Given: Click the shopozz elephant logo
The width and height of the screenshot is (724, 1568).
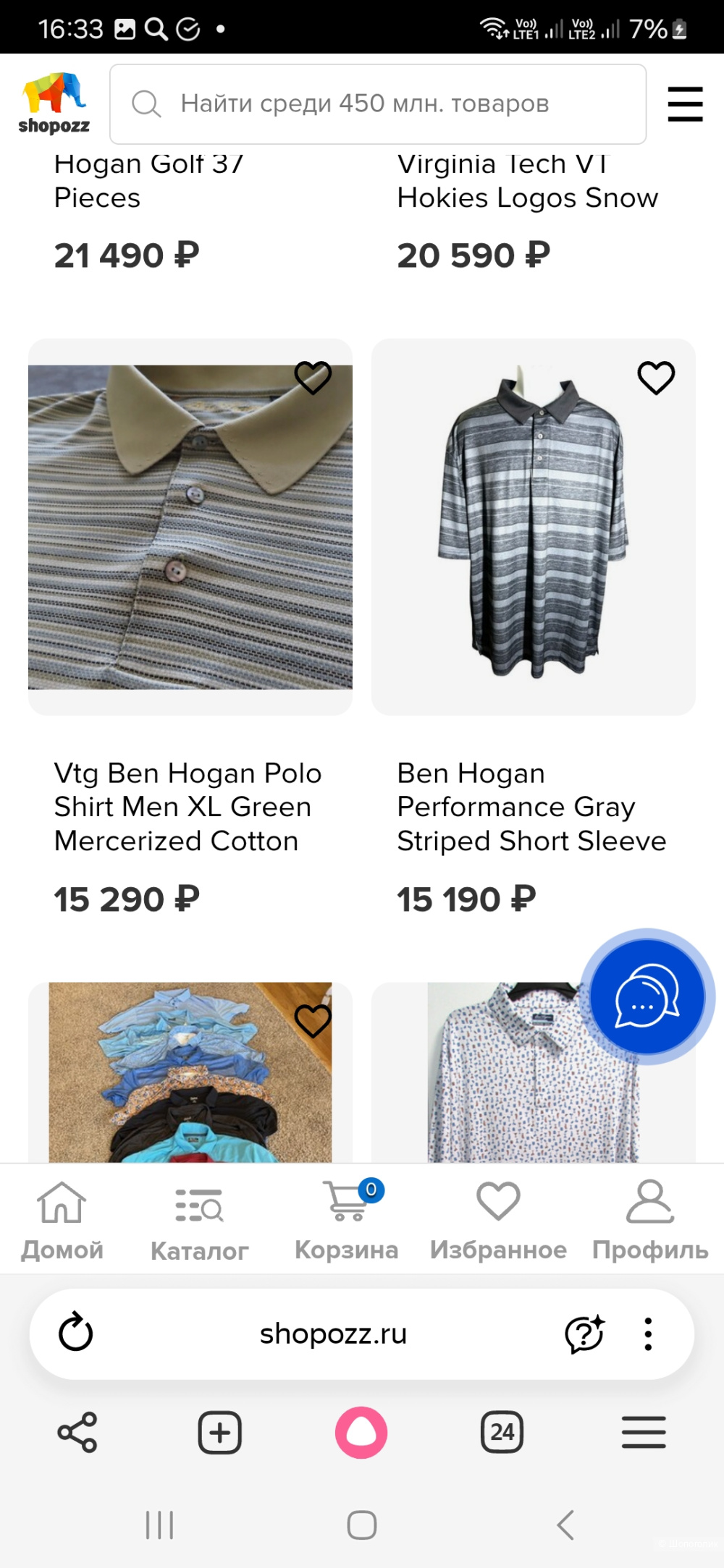Looking at the screenshot, I should coord(53,103).
